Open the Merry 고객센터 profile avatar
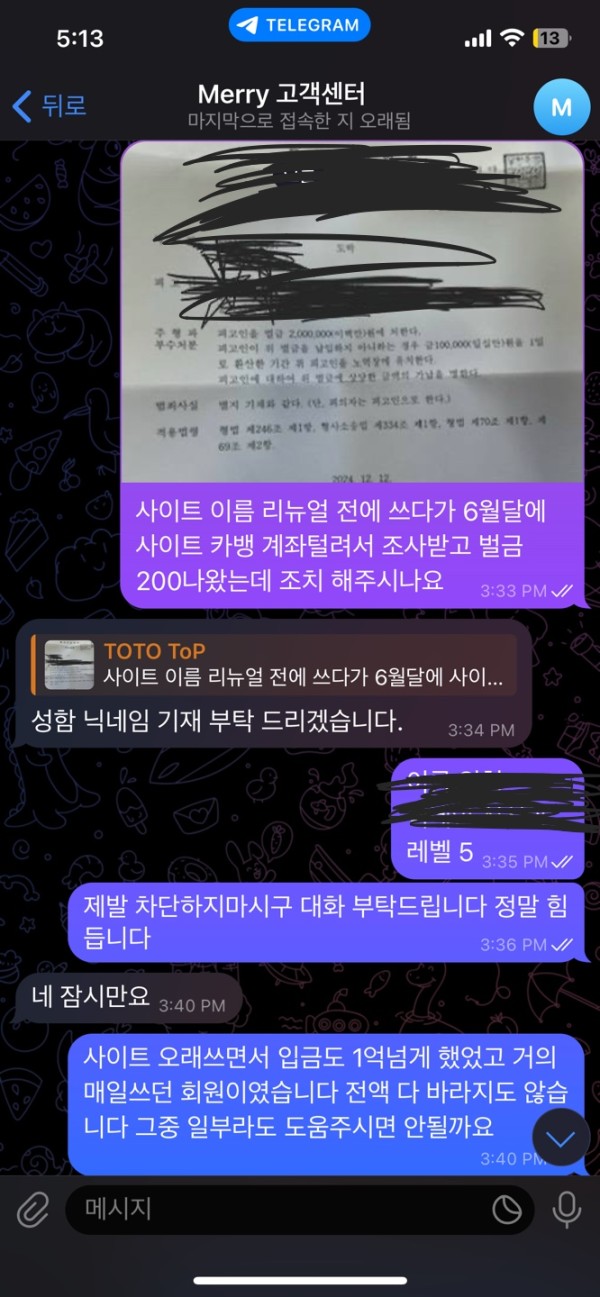 point(562,106)
